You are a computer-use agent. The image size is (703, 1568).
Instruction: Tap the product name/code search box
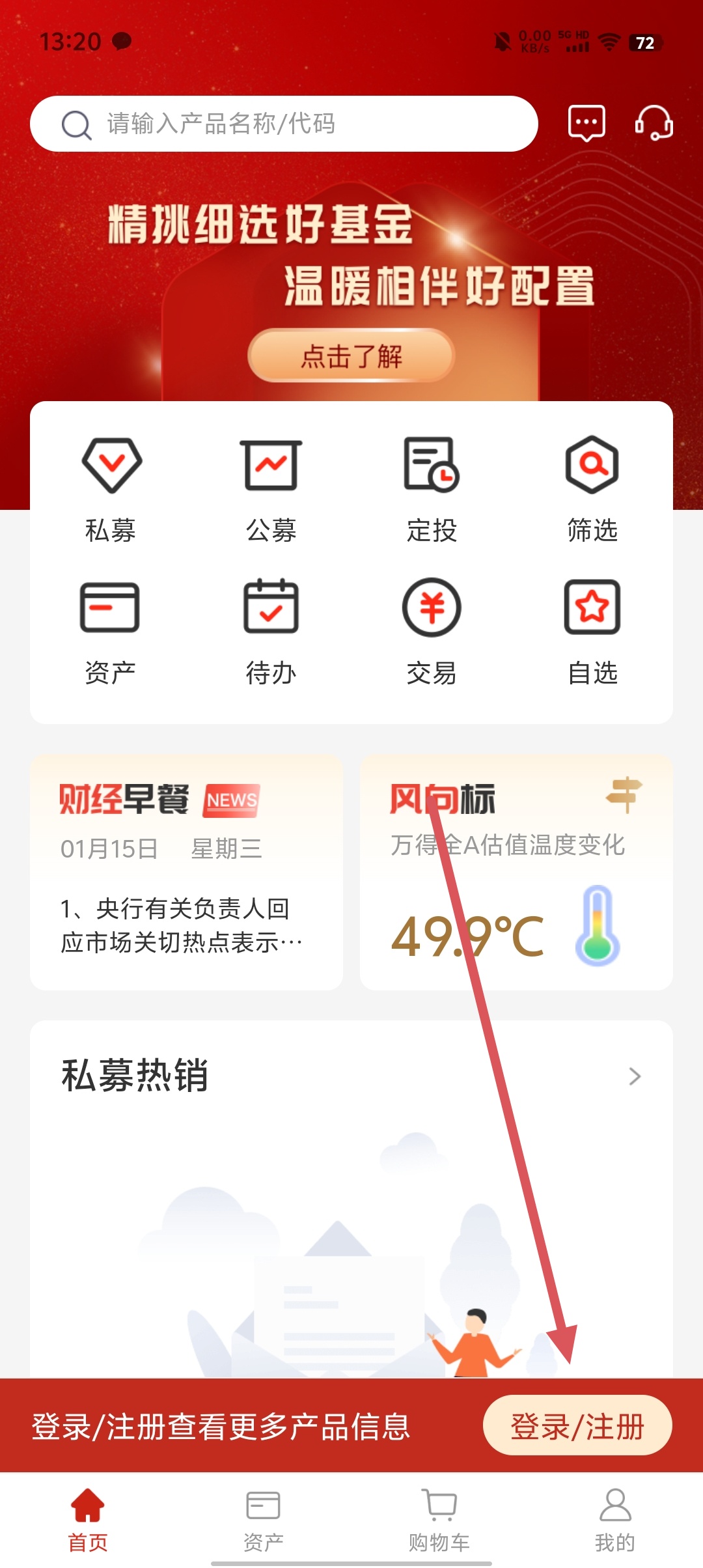click(284, 124)
